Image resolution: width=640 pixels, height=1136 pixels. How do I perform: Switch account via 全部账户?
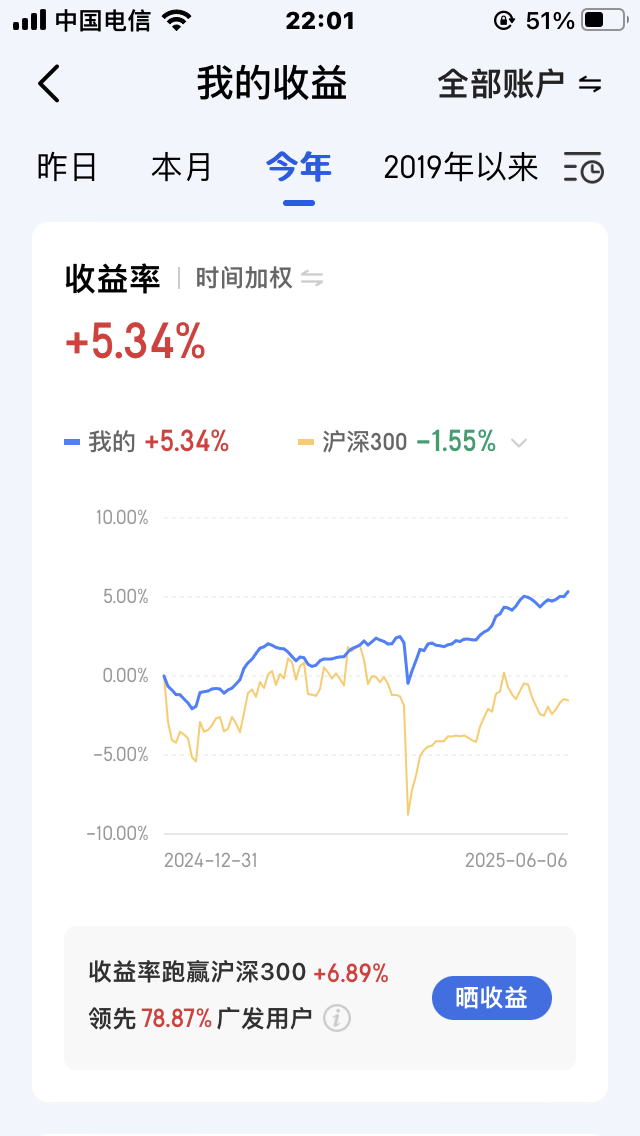click(519, 84)
